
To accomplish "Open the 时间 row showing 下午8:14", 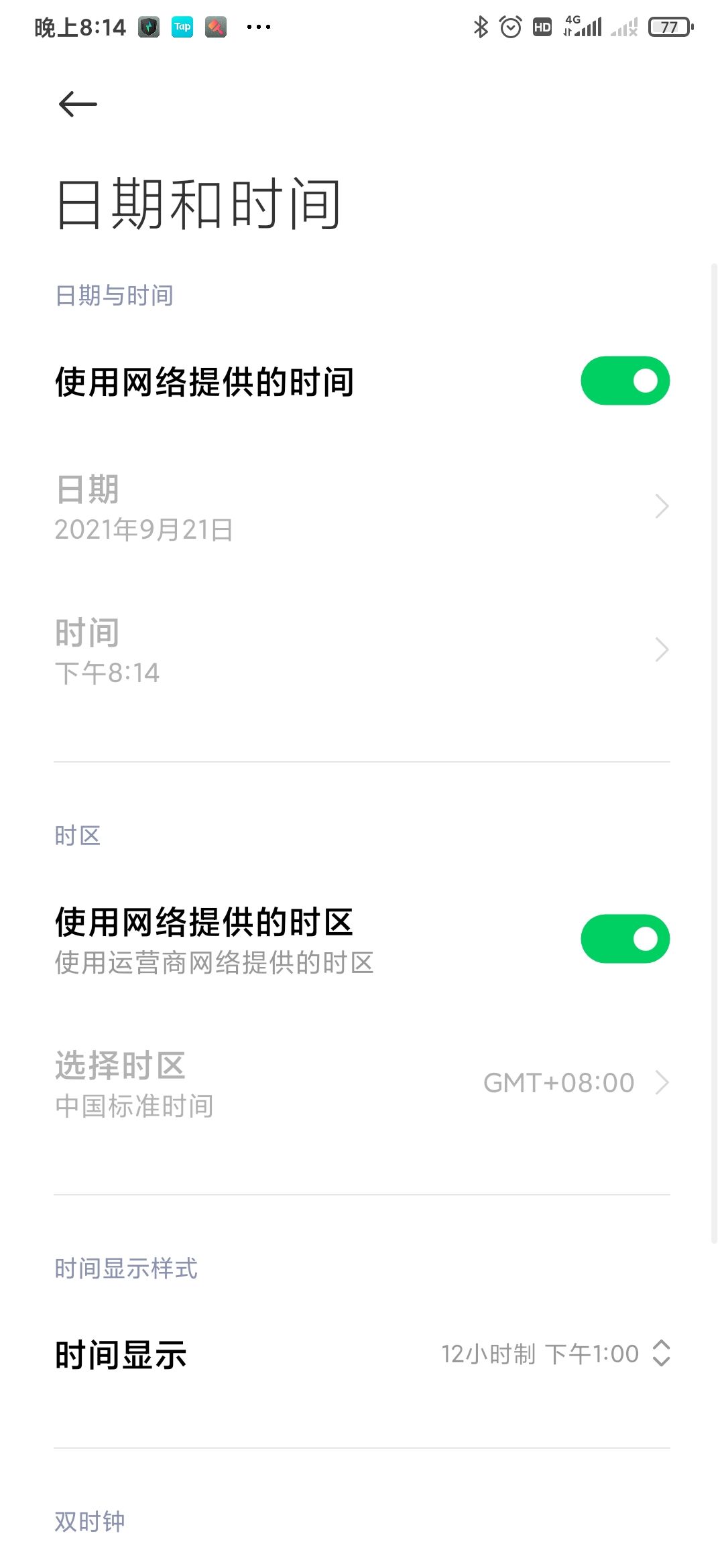I will pyautogui.click(x=362, y=651).
